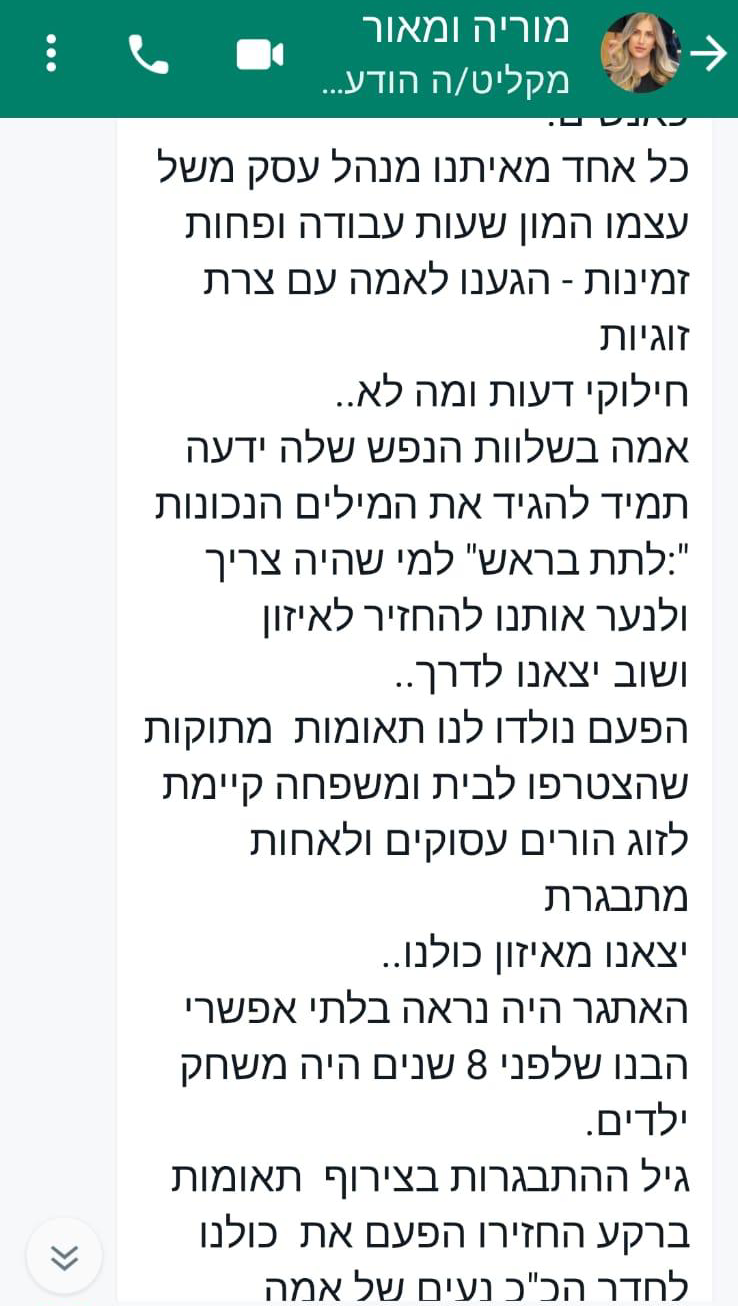Open the overflow menu in the chat header
Viewport: 738px width, 1306px height.
(x=52, y=53)
